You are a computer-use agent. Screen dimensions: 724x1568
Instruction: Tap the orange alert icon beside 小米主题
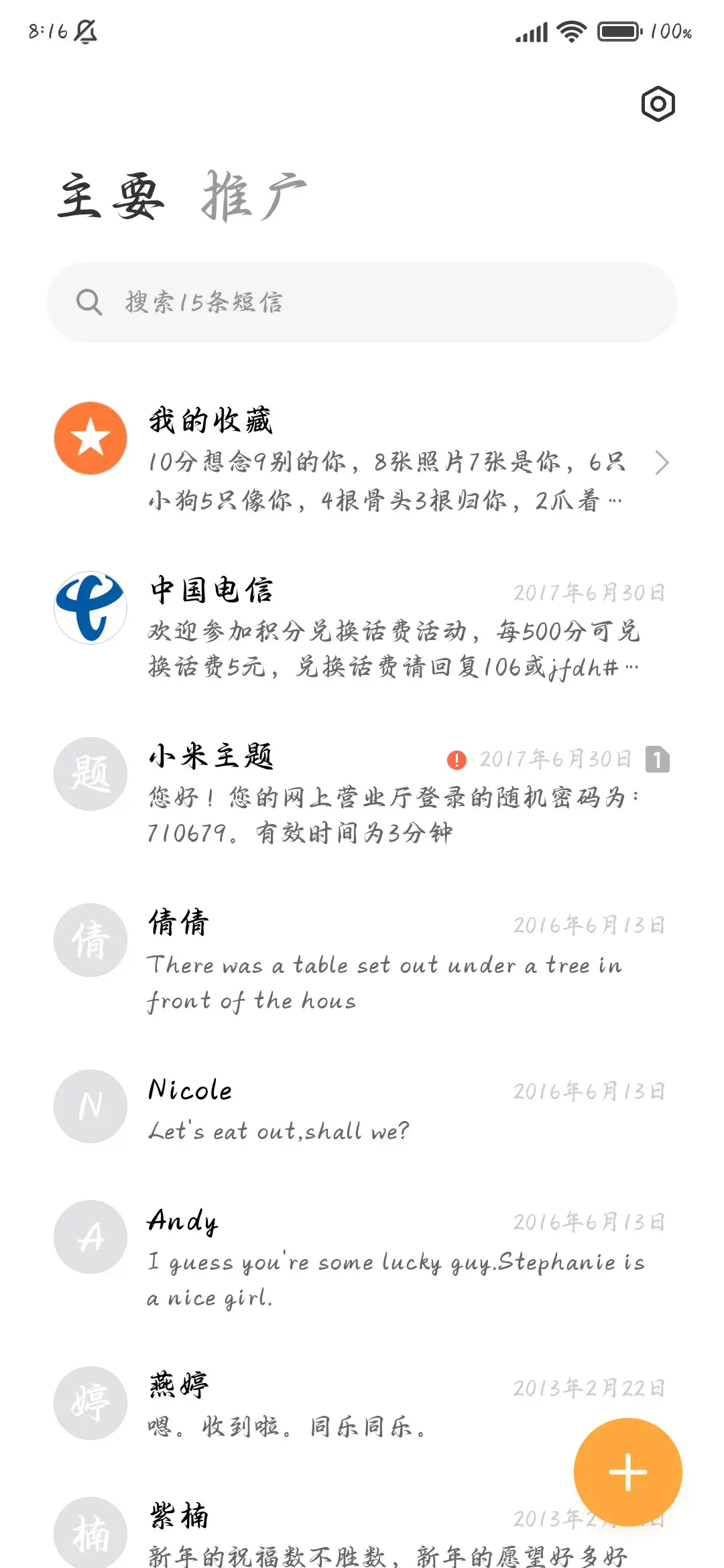[x=457, y=759]
